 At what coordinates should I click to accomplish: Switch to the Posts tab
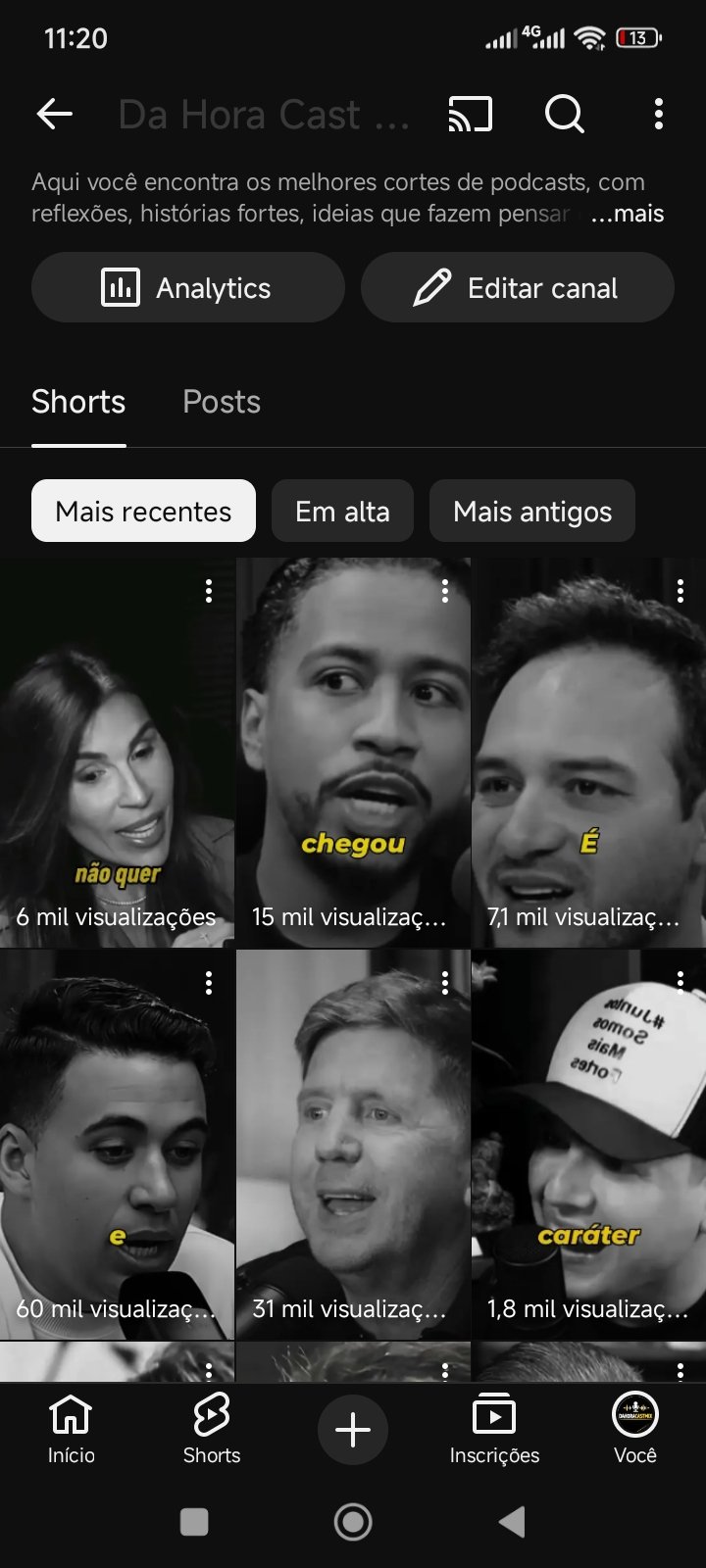(222, 402)
